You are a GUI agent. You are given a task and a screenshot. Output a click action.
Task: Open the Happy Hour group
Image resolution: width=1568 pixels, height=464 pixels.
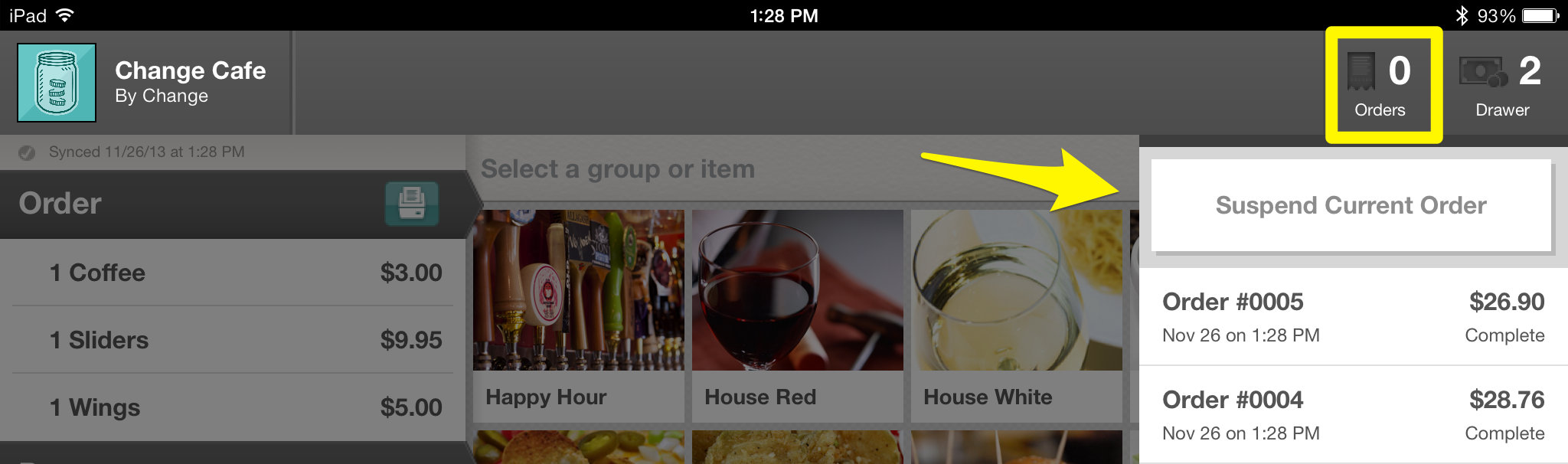coord(579,315)
